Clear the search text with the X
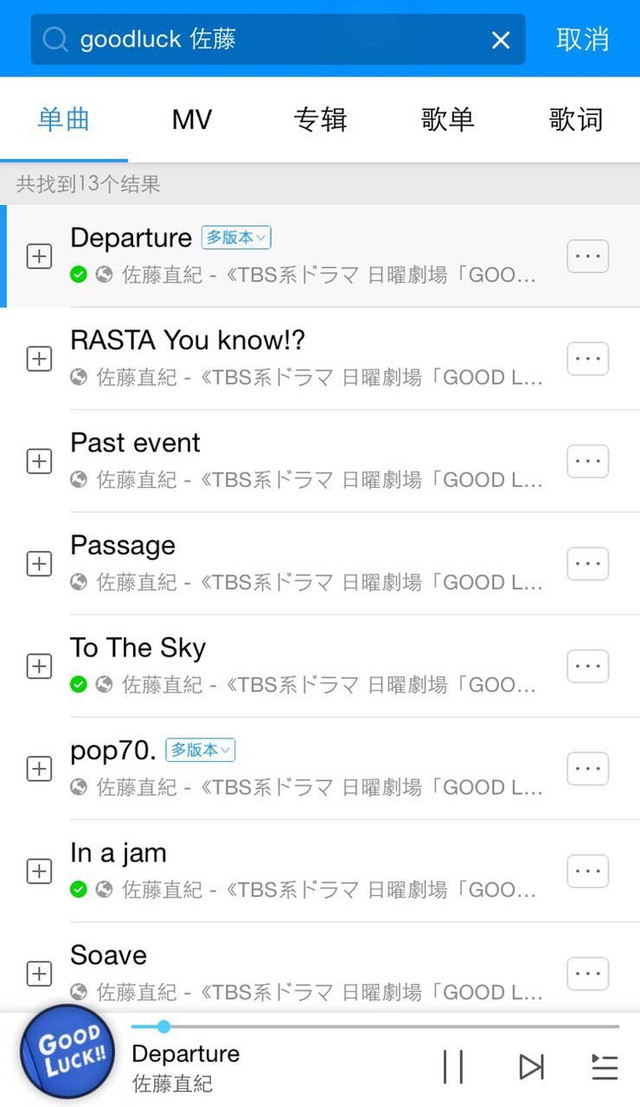 tap(500, 40)
